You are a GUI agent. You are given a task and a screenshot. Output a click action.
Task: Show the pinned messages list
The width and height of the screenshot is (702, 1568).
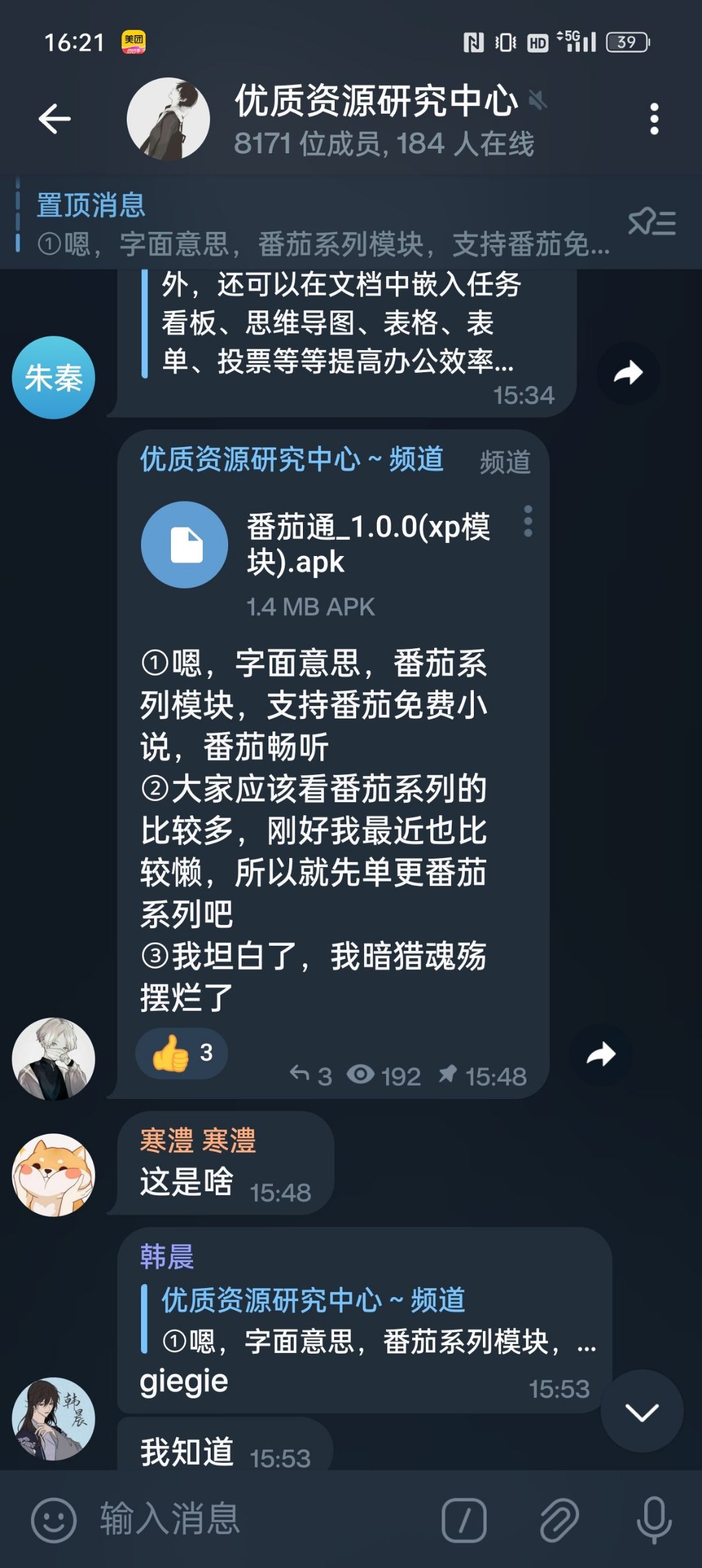[x=652, y=223]
